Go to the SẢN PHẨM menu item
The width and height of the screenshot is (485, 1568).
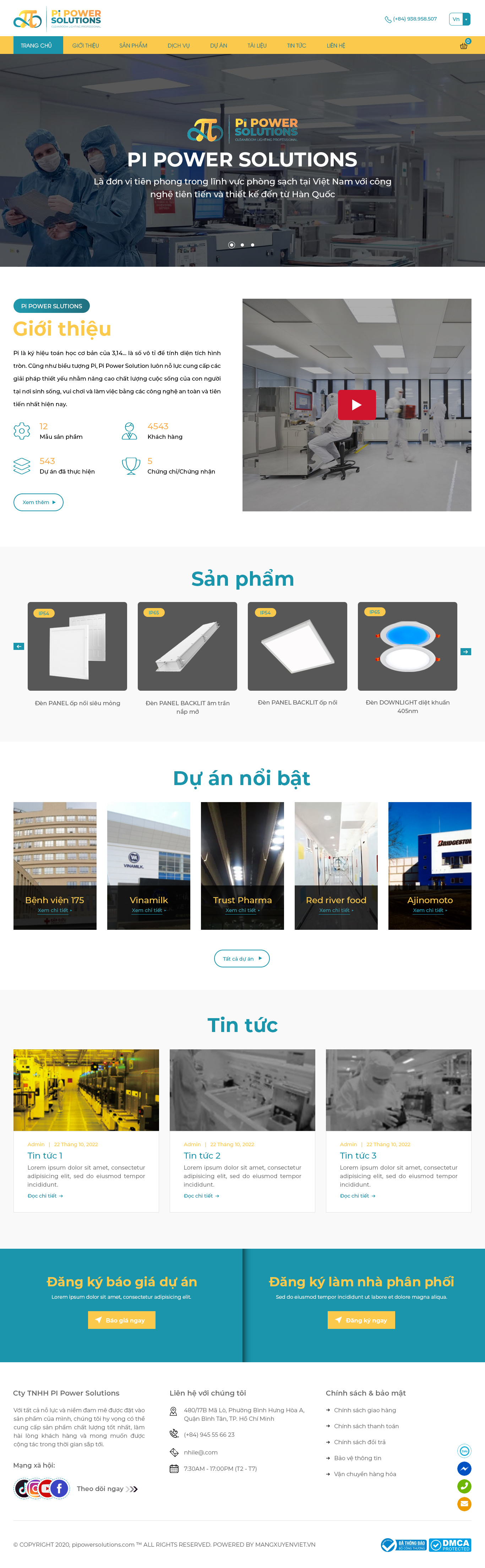coord(133,46)
